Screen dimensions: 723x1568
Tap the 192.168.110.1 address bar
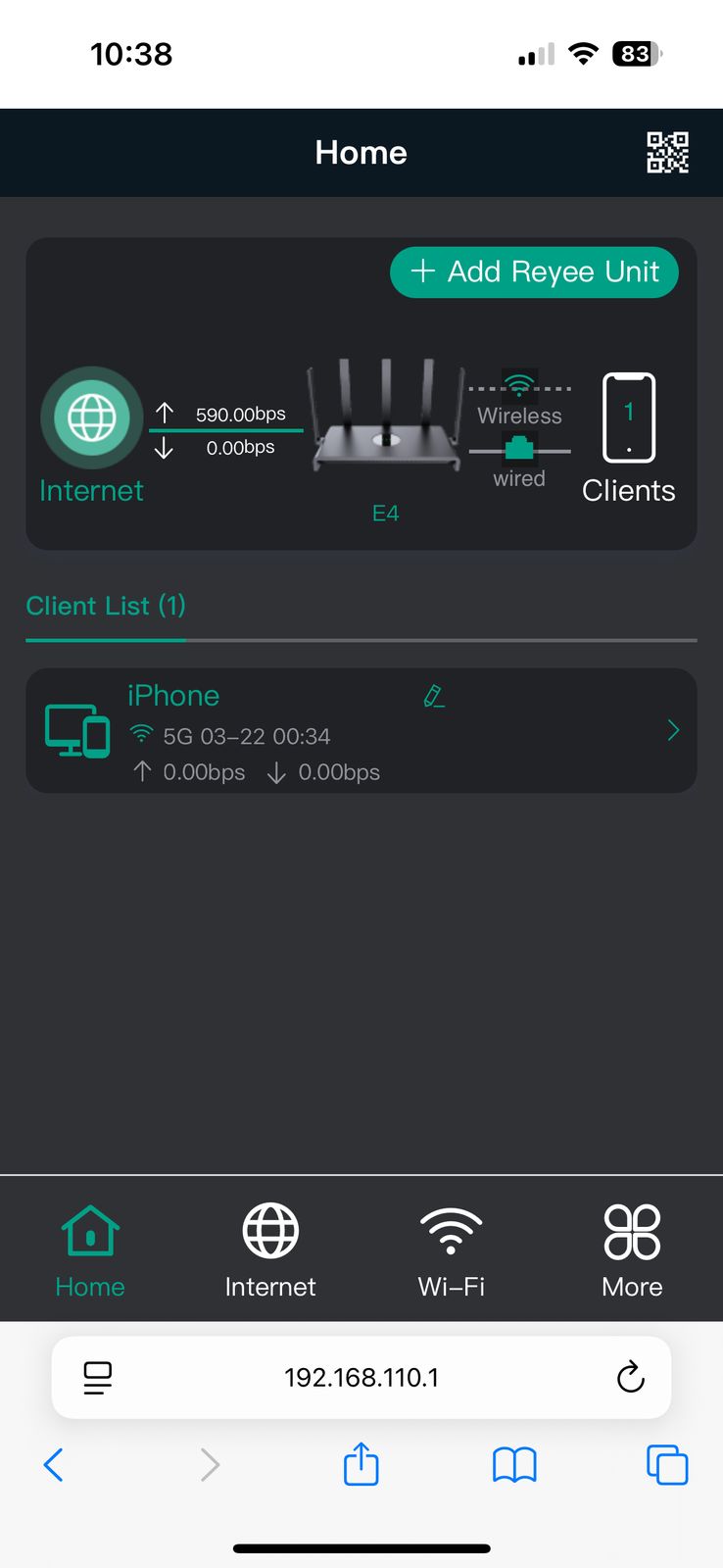(x=361, y=1377)
